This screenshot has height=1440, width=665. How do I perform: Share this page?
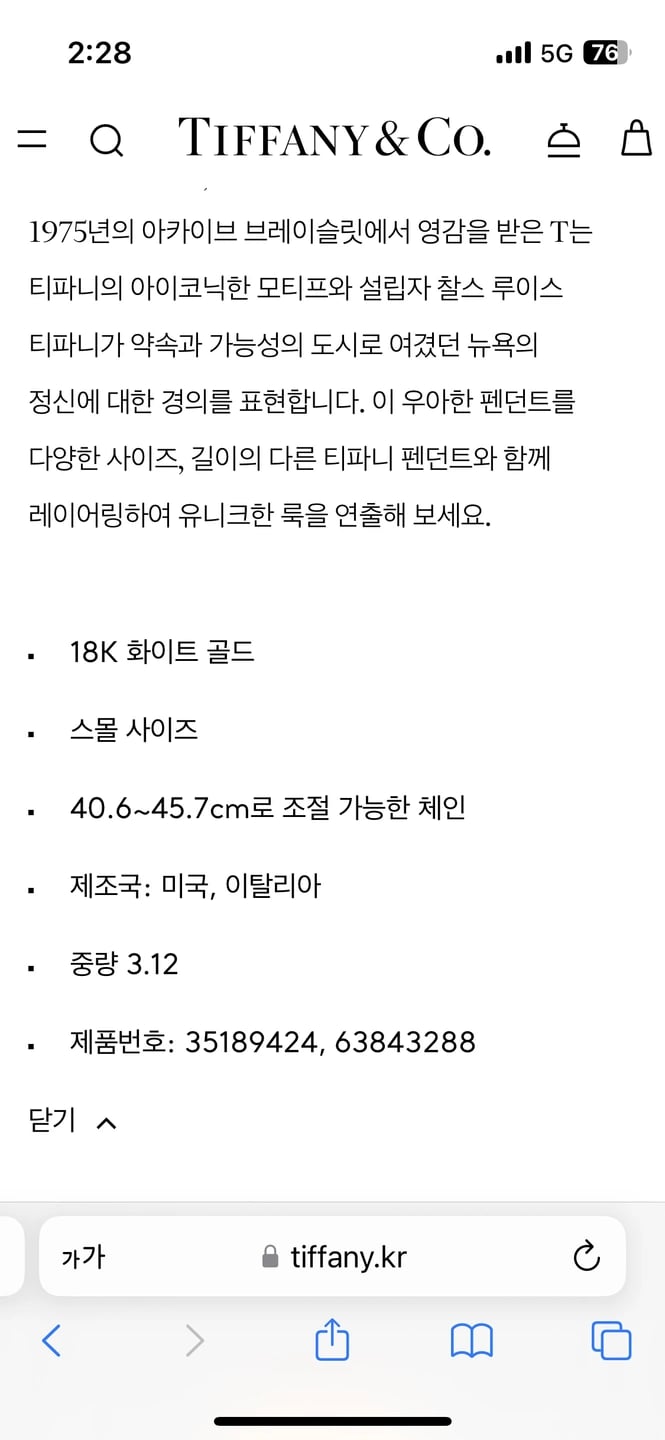click(332, 1340)
